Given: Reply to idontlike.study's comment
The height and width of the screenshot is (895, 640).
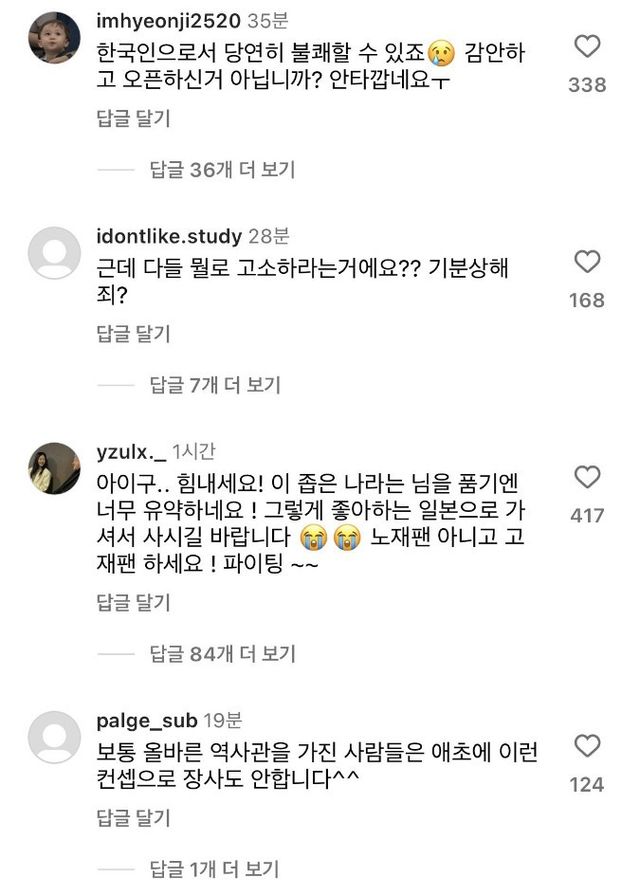Looking at the screenshot, I should [x=134, y=334].
